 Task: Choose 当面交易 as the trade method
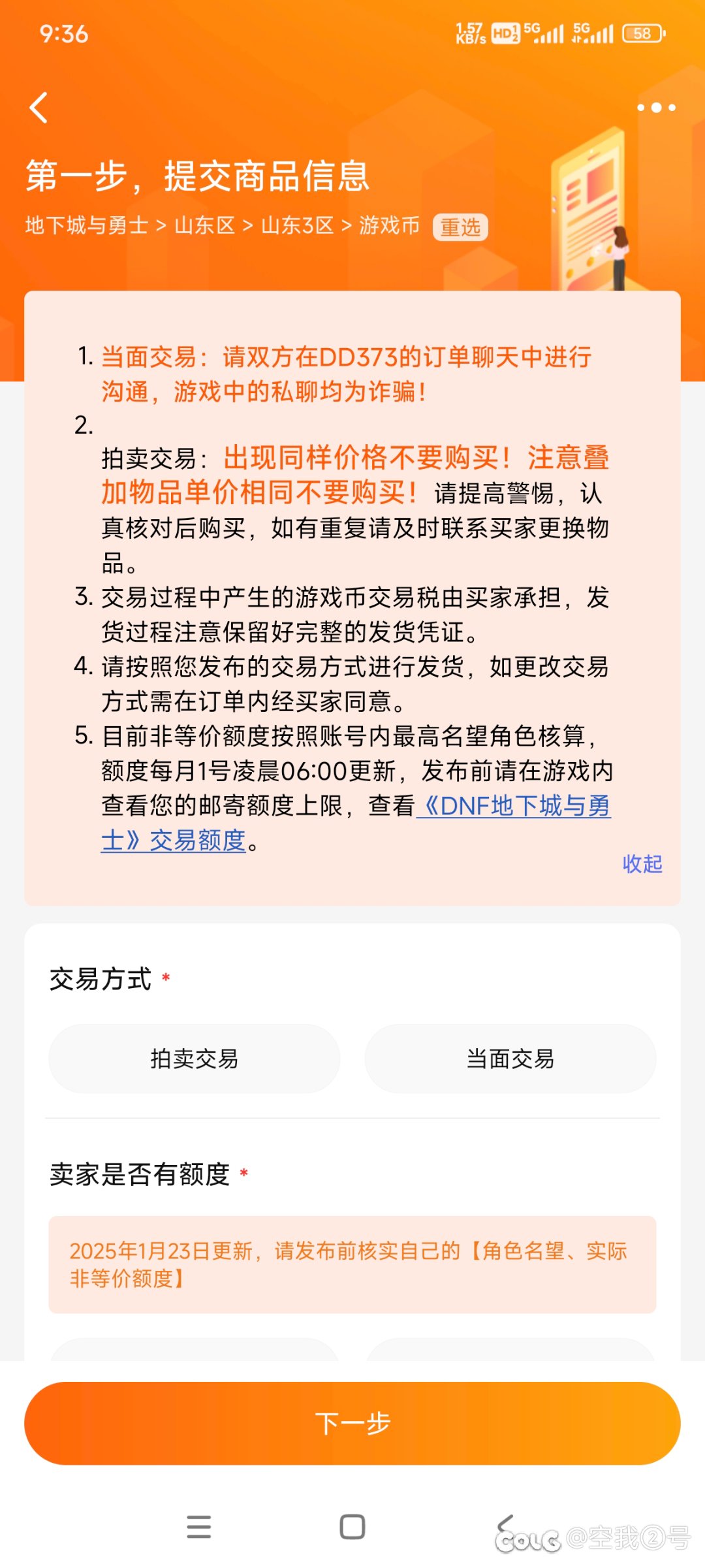tap(510, 1059)
